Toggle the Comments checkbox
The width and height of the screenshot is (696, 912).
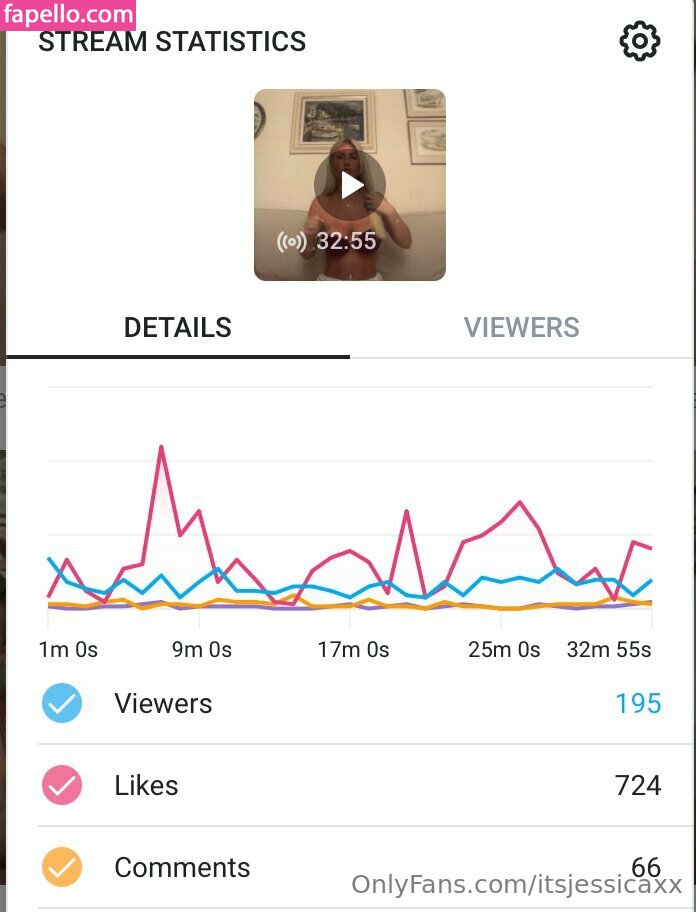pyautogui.click(x=62, y=867)
